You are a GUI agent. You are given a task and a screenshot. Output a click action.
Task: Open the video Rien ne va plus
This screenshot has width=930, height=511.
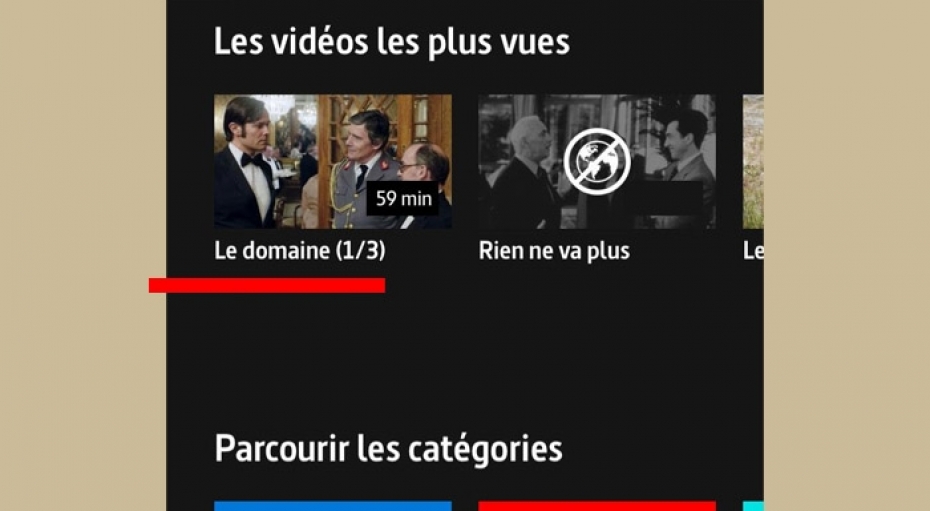coord(596,162)
